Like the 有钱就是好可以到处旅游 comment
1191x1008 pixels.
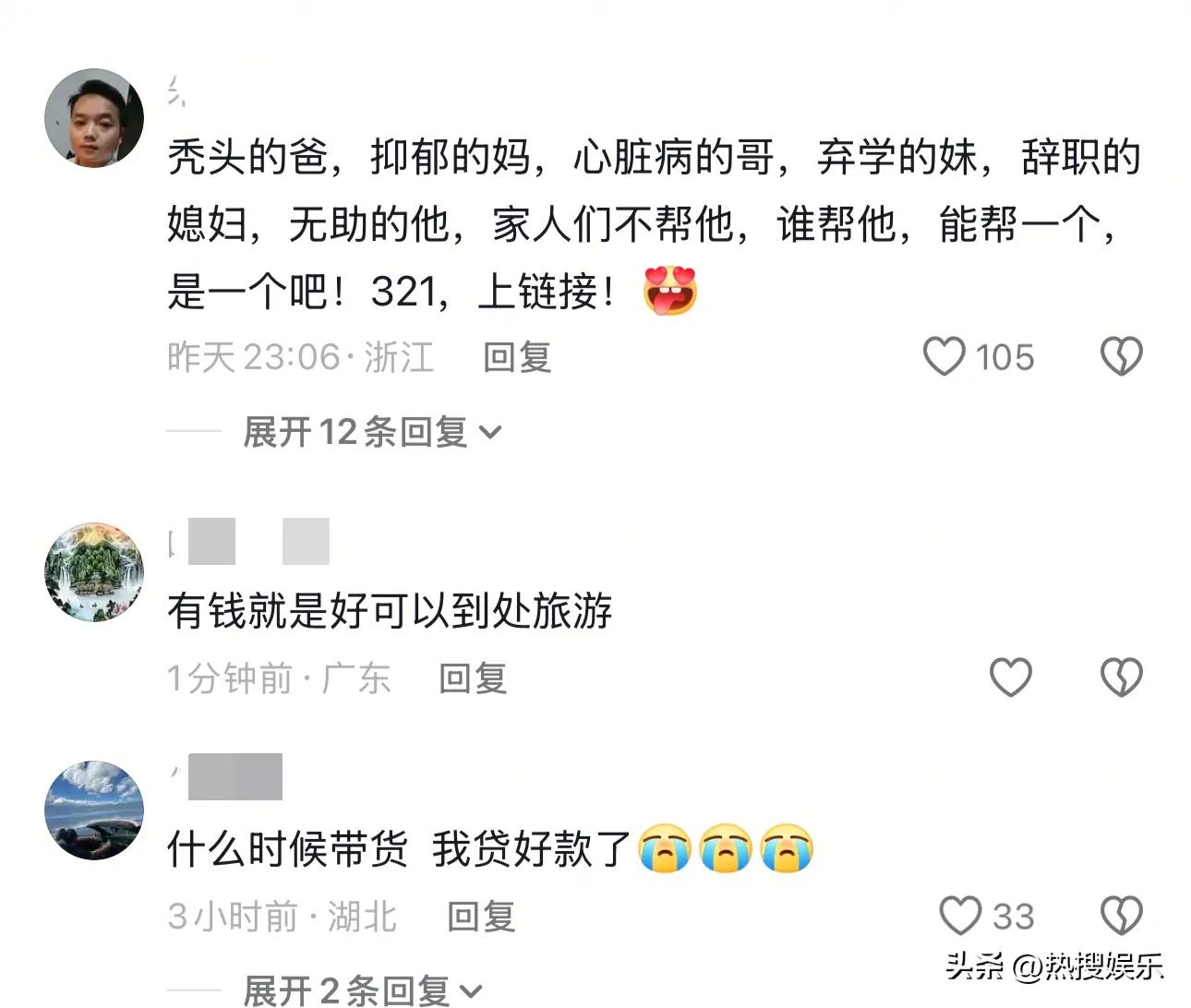(x=1010, y=678)
